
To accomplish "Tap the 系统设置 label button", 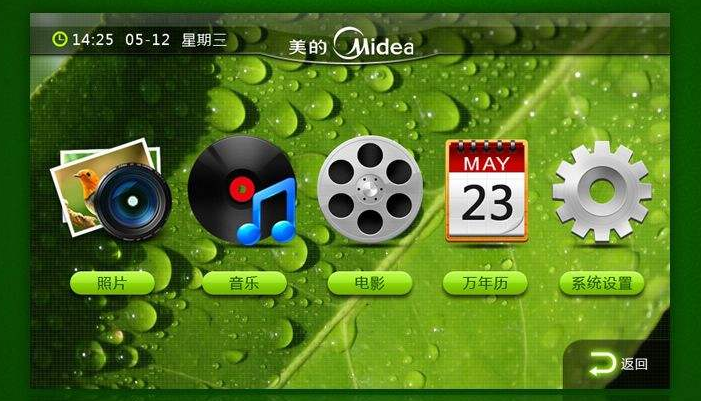I will pyautogui.click(x=602, y=283).
